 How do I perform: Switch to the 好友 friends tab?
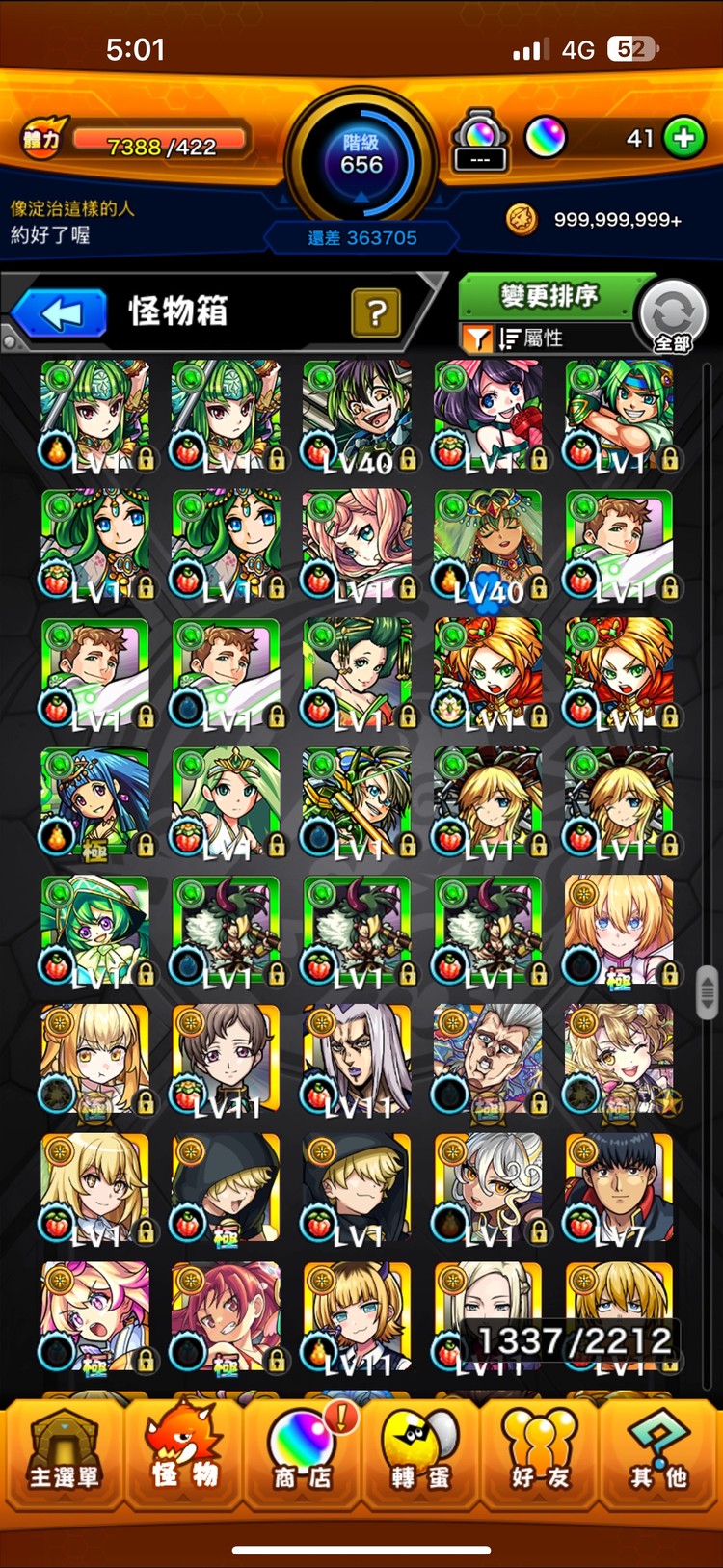click(540, 1454)
